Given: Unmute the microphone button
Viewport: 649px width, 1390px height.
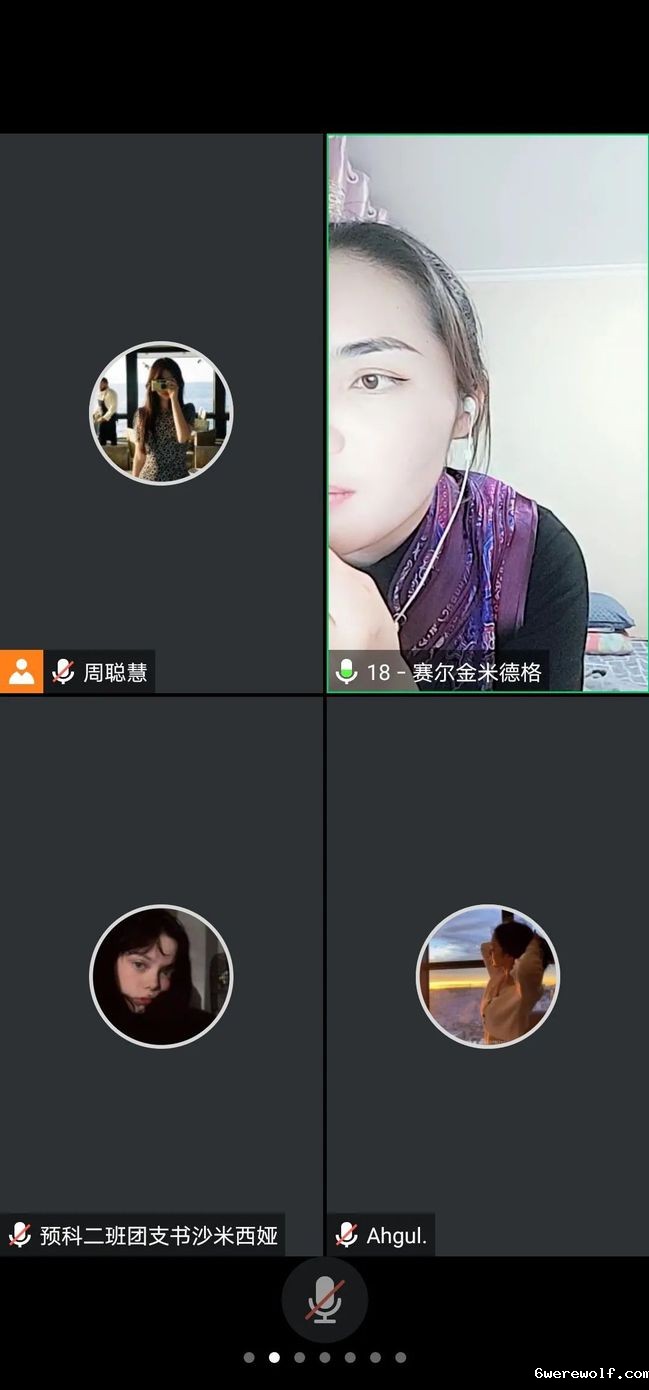Looking at the screenshot, I should (324, 1300).
